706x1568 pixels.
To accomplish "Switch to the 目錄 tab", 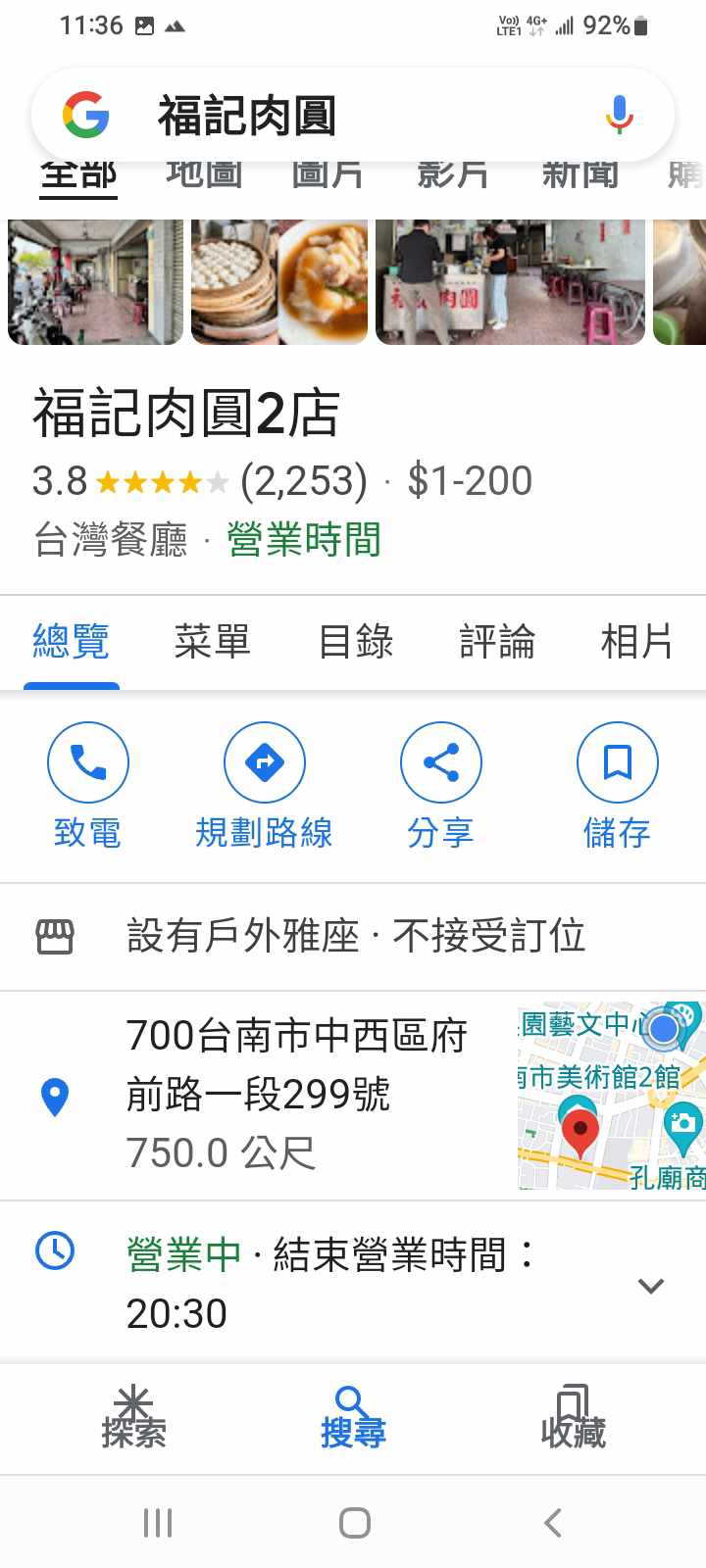I will pyautogui.click(x=355, y=642).
